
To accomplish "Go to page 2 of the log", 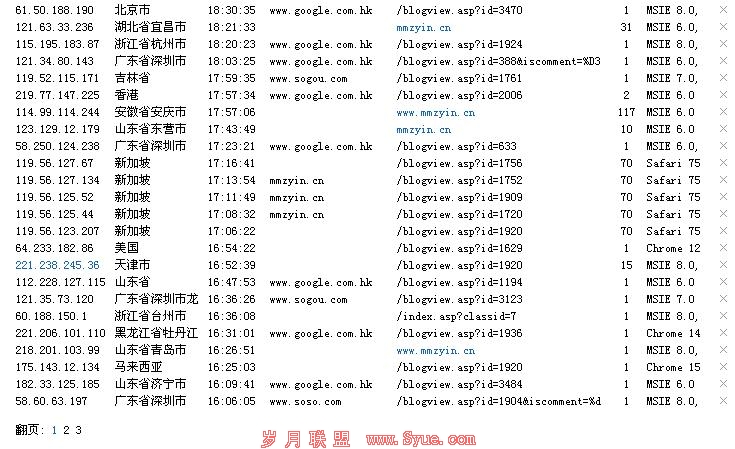I will pyautogui.click(x=67, y=430).
